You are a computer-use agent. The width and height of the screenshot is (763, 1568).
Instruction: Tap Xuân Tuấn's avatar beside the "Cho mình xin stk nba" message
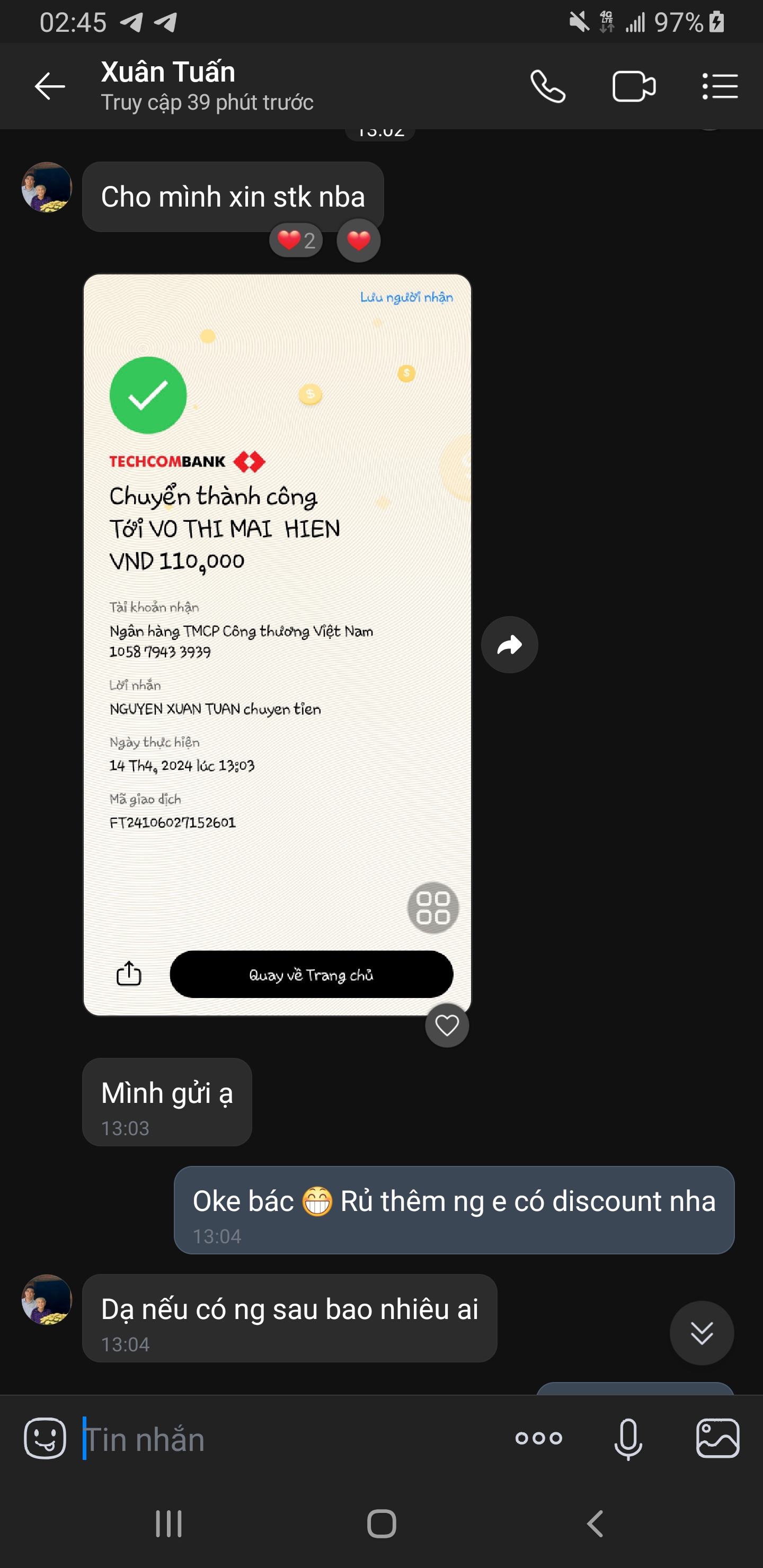47,188
